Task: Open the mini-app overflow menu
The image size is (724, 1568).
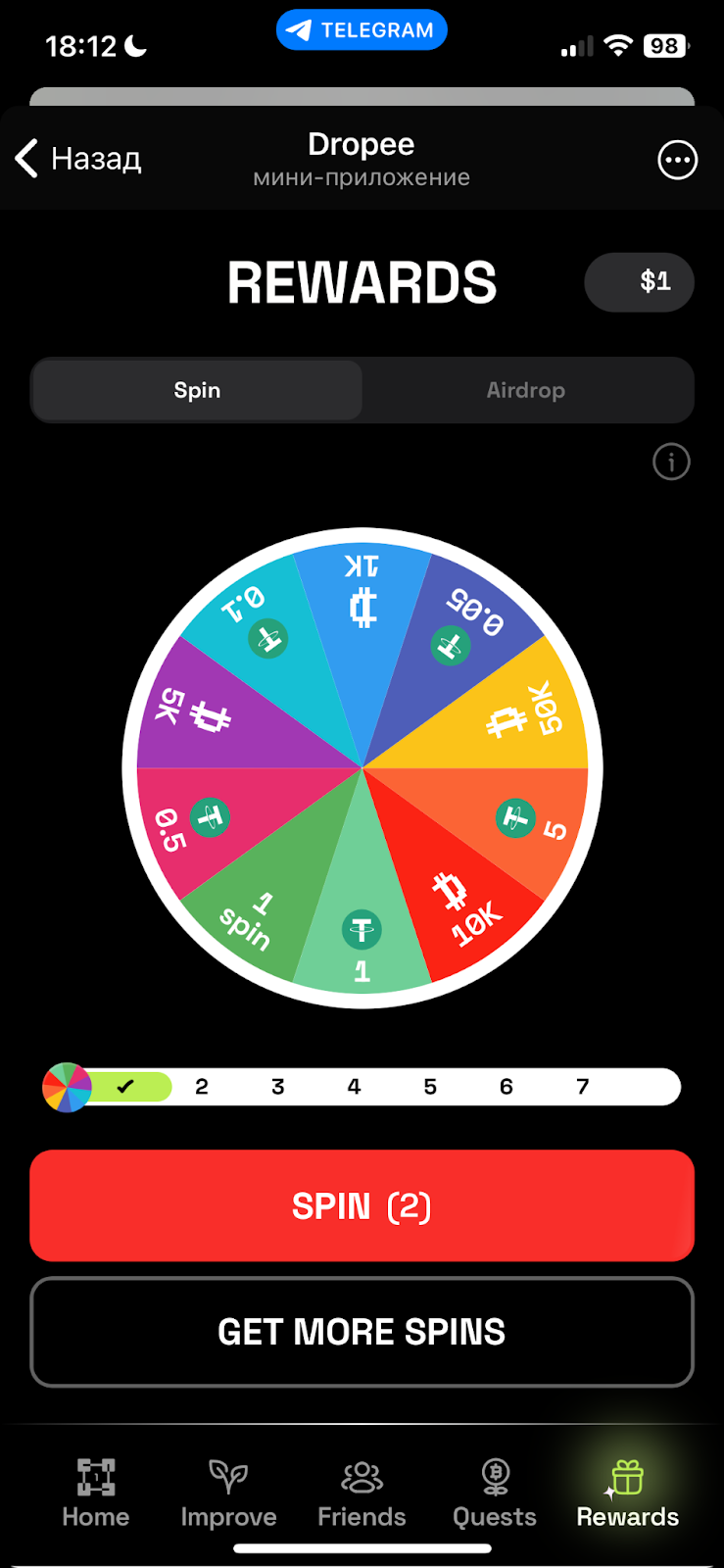Action: 677,160
